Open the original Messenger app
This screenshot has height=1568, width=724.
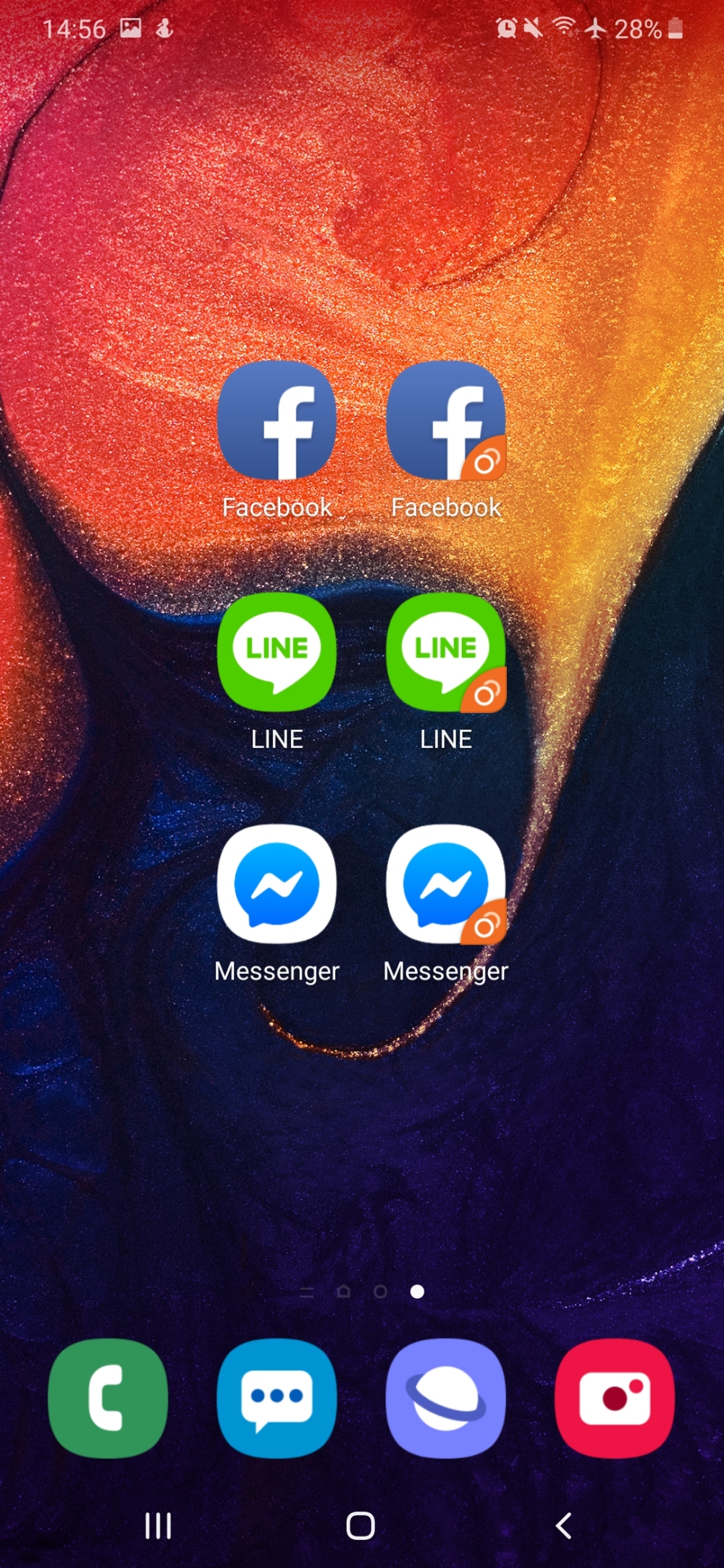click(x=277, y=884)
